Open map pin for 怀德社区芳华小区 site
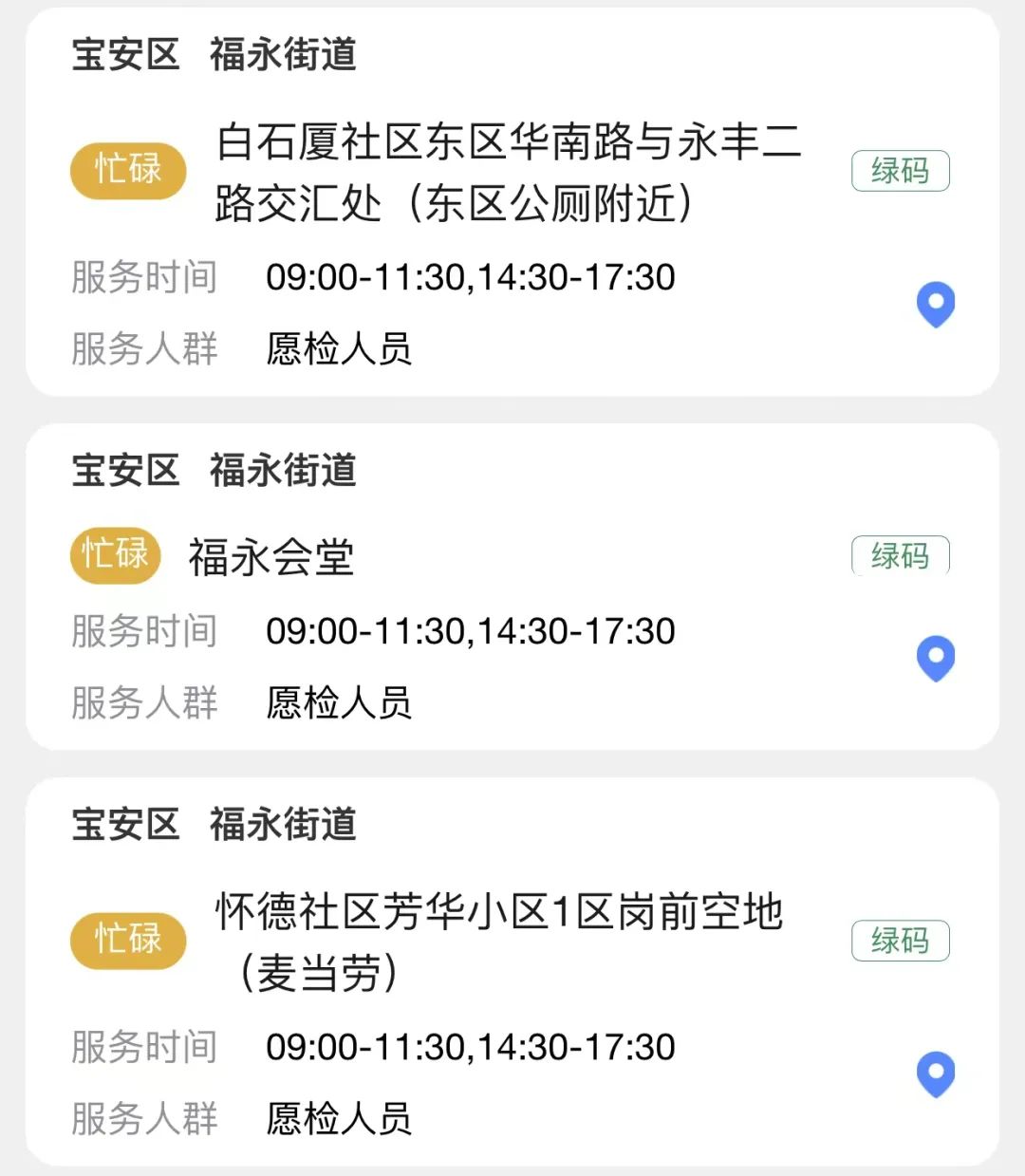The image size is (1025, 1176). click(x=935, y=1073)
